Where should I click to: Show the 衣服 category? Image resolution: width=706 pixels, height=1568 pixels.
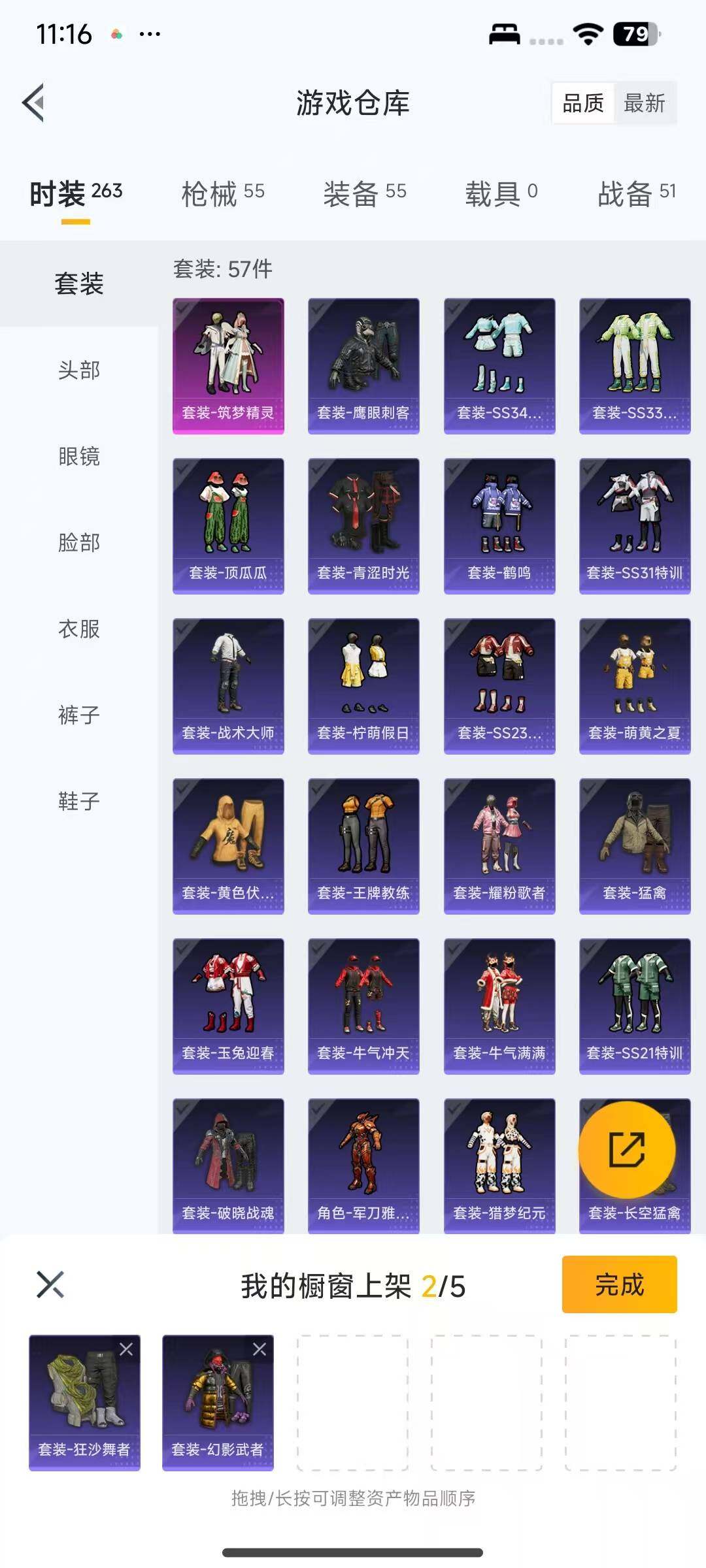point(79,629)
